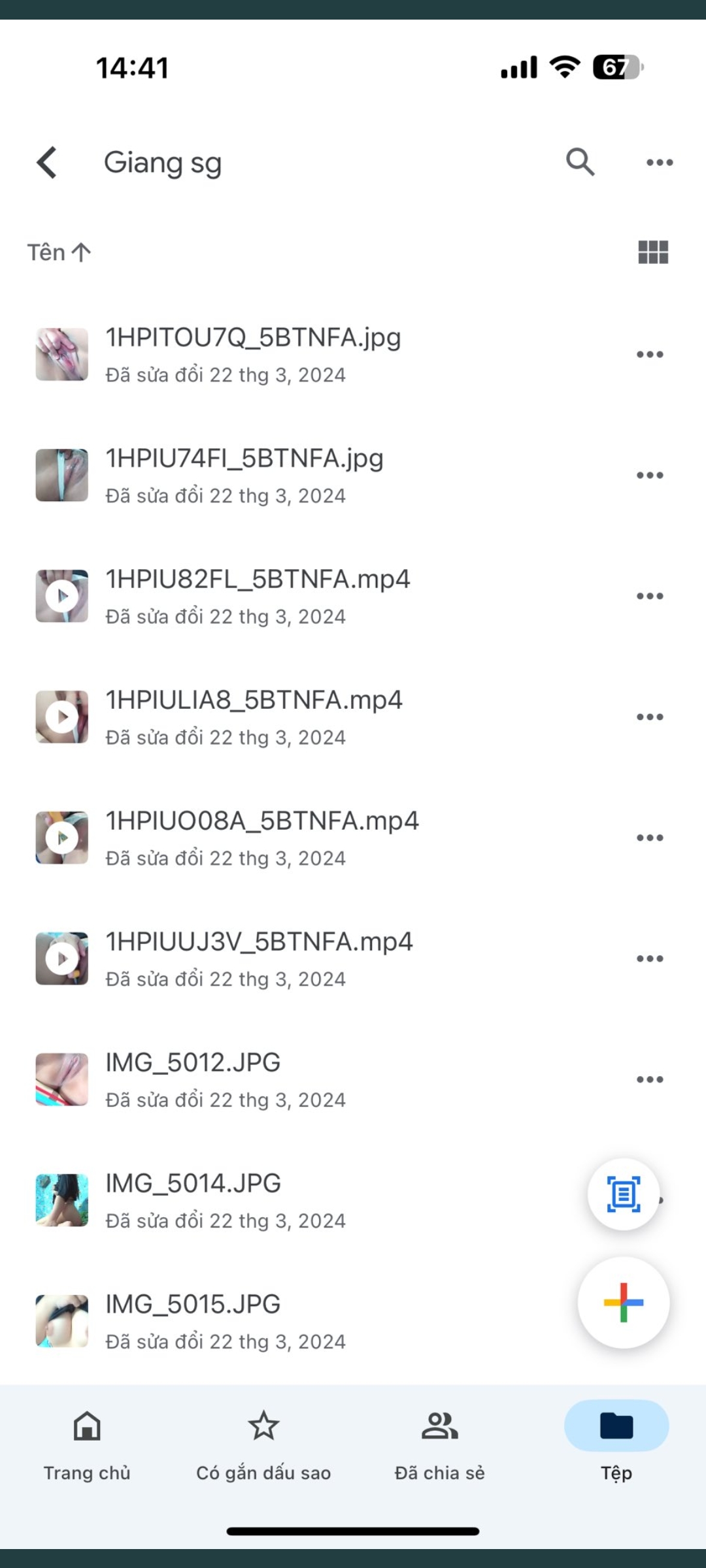Tap the scan document button

[x=623, y=1194]
